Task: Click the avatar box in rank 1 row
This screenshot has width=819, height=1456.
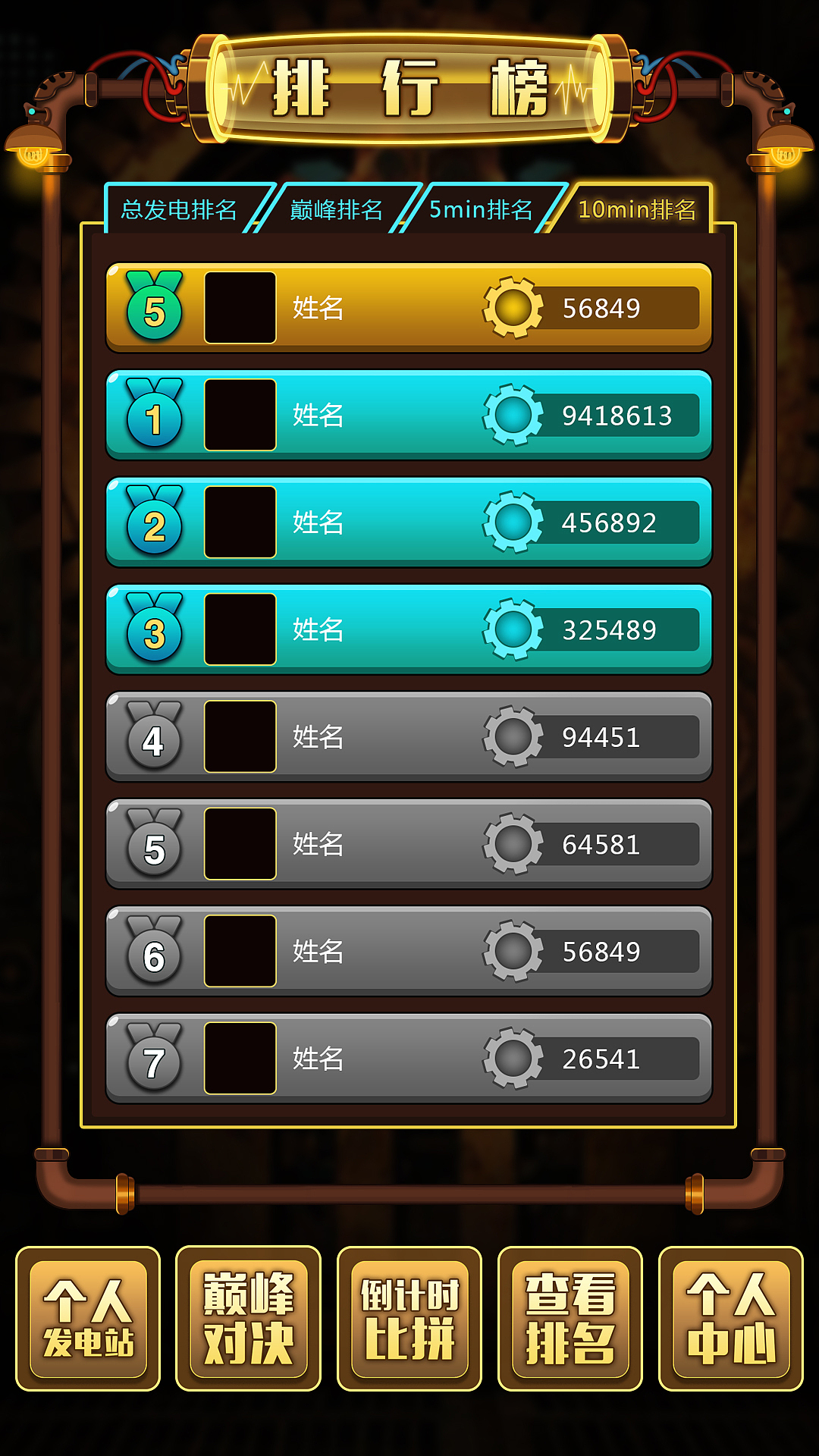Action: click(240, 415)
